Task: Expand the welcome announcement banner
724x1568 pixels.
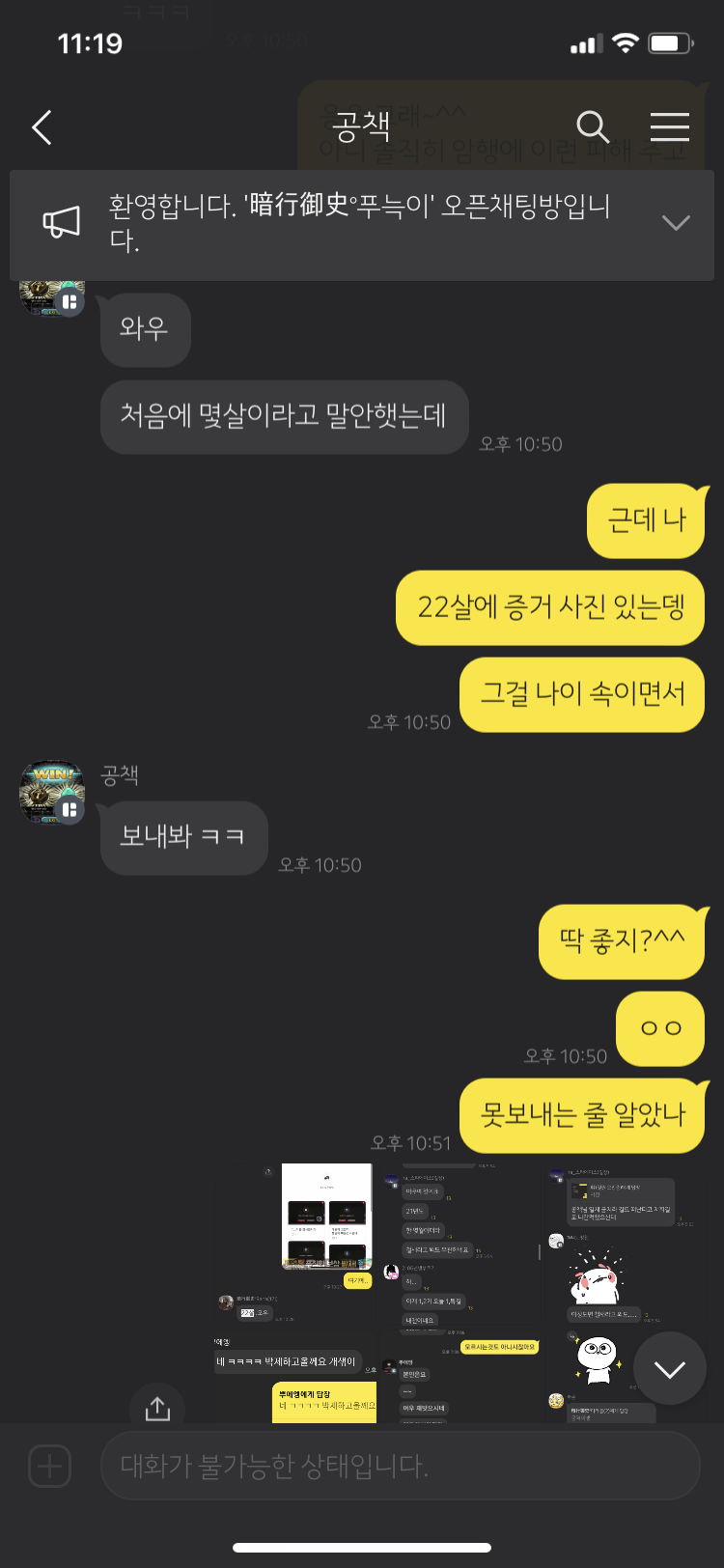Action: coord(676,223)
